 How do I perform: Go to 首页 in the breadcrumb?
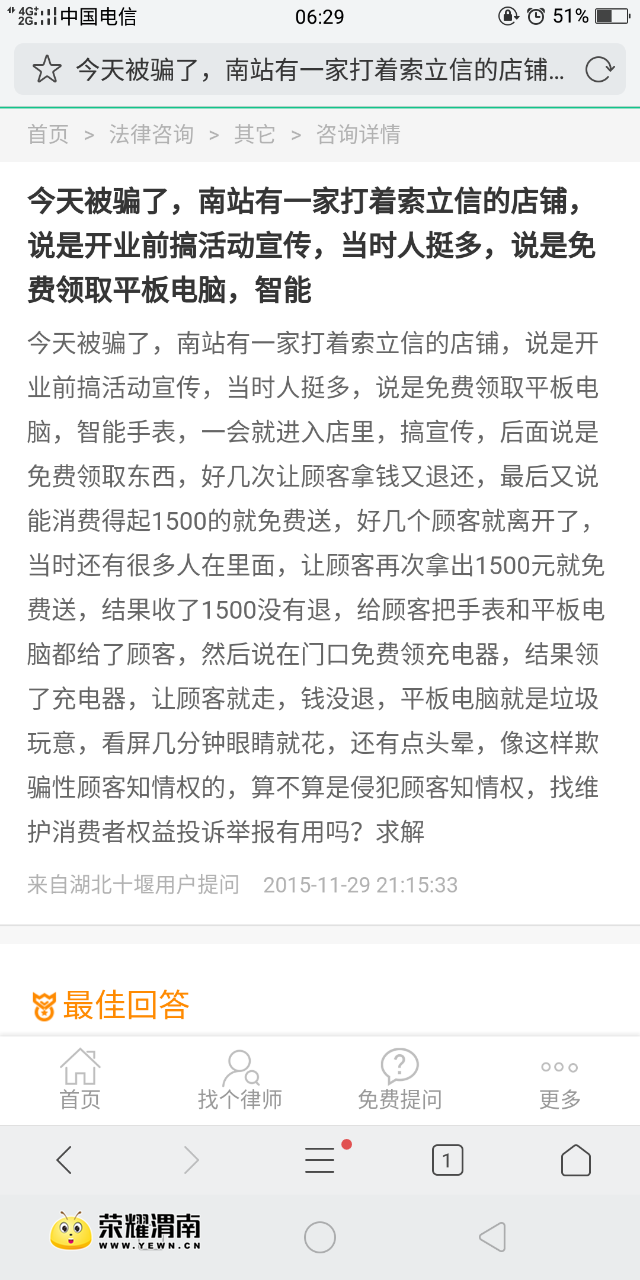[x=48, y=134]
